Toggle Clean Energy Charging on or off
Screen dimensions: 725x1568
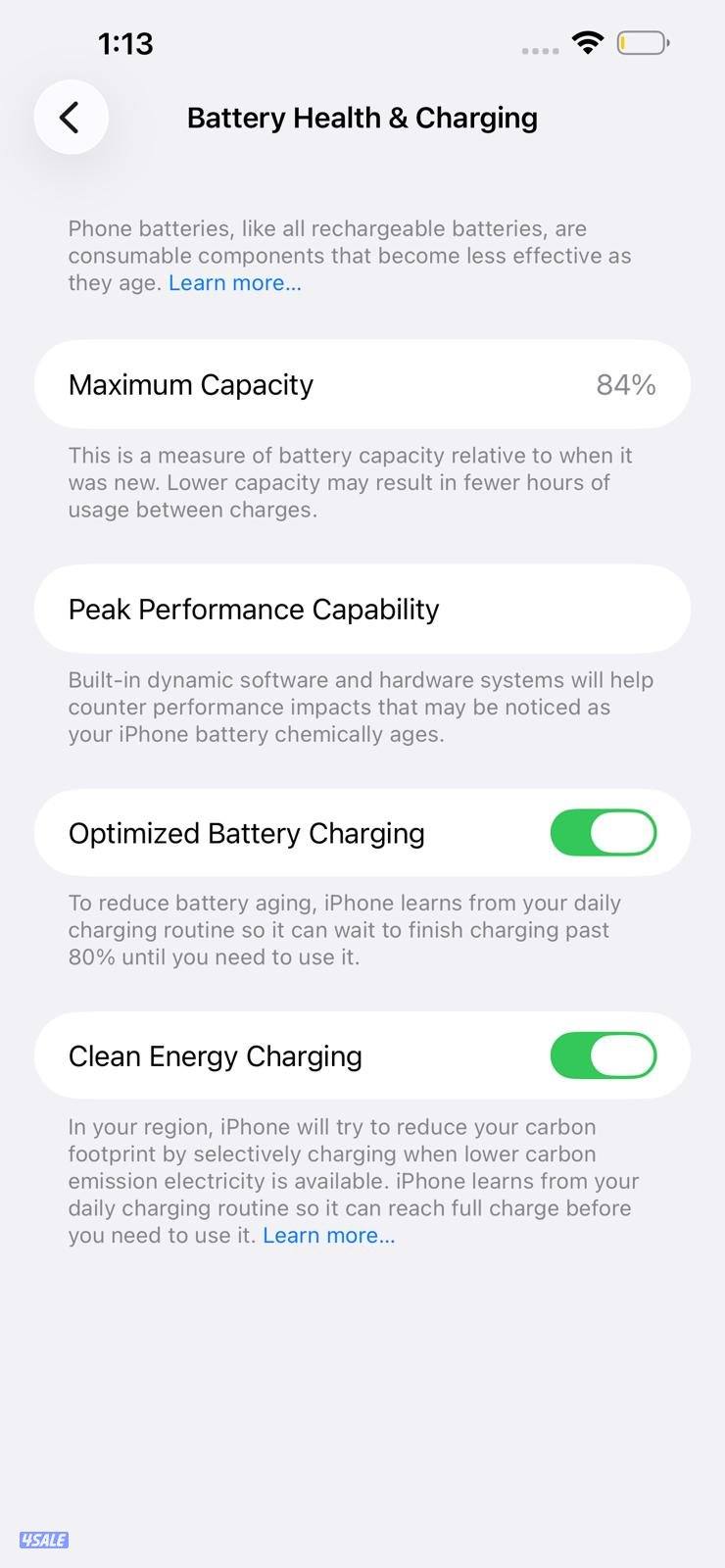click(x=603, y=1055)
